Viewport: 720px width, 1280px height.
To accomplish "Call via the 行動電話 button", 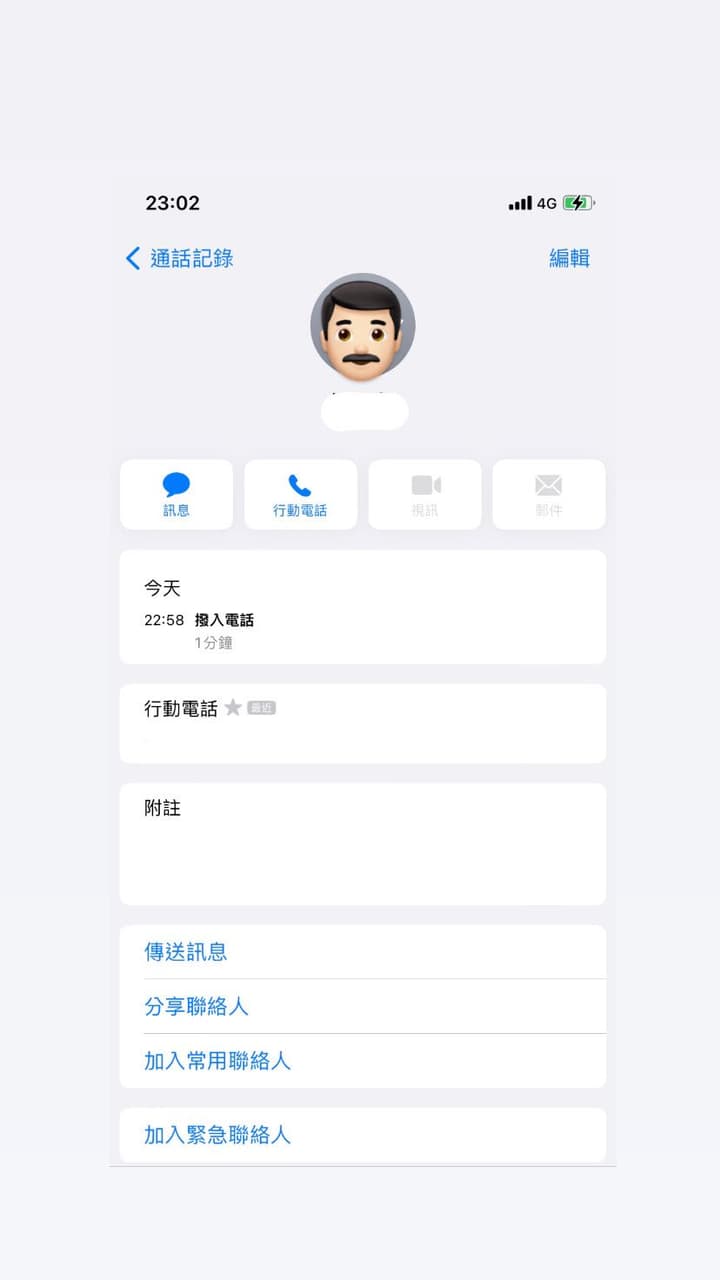I will click(300, 494).
